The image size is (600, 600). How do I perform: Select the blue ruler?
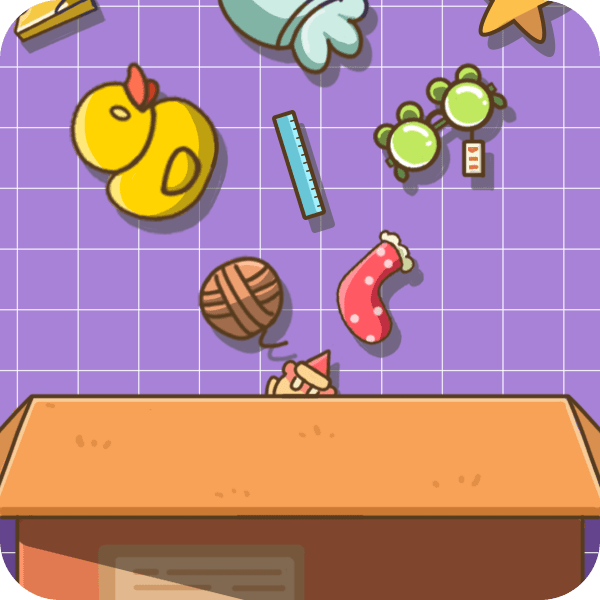(x=299, y=165)
